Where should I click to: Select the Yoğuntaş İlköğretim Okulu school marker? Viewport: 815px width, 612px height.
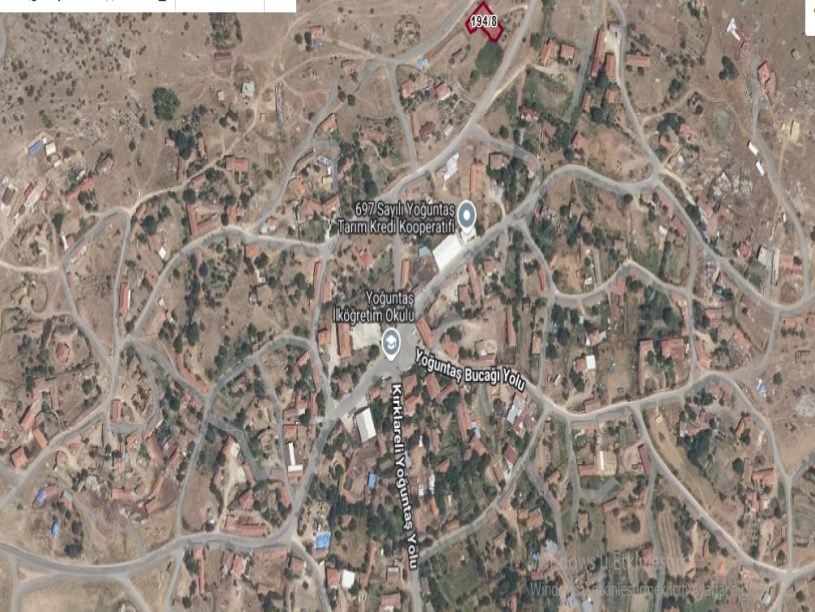pyautogui.click(x=389, y=341)
